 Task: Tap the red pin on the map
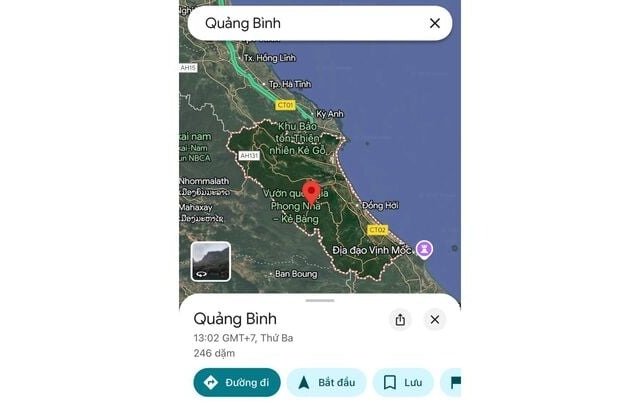311,192
